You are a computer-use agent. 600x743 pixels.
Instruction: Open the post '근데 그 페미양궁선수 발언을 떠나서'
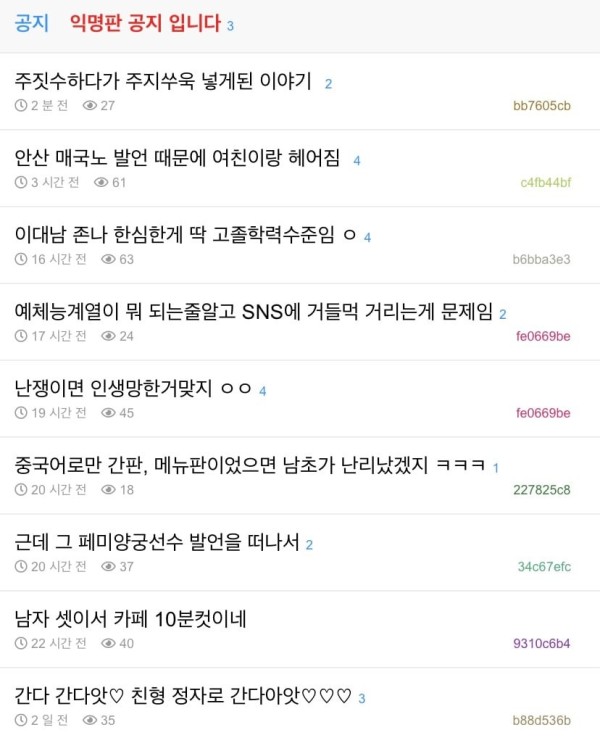[157, 542]
